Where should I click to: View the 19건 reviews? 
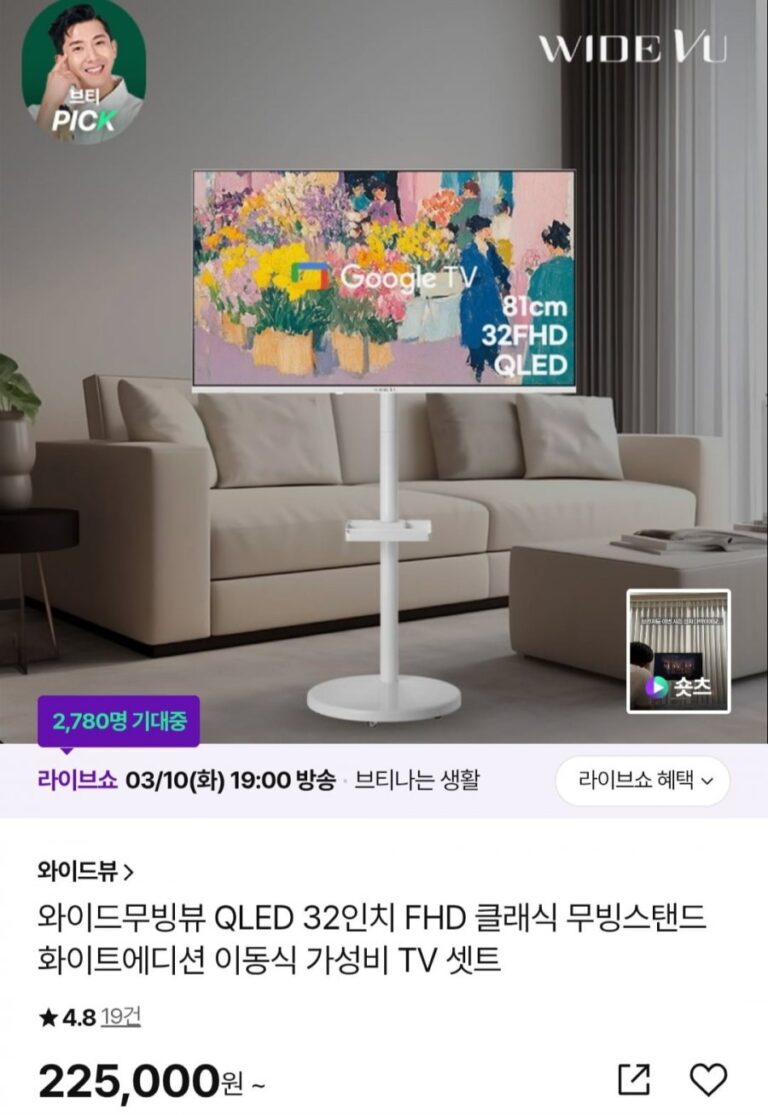(x=121, y=1018)
